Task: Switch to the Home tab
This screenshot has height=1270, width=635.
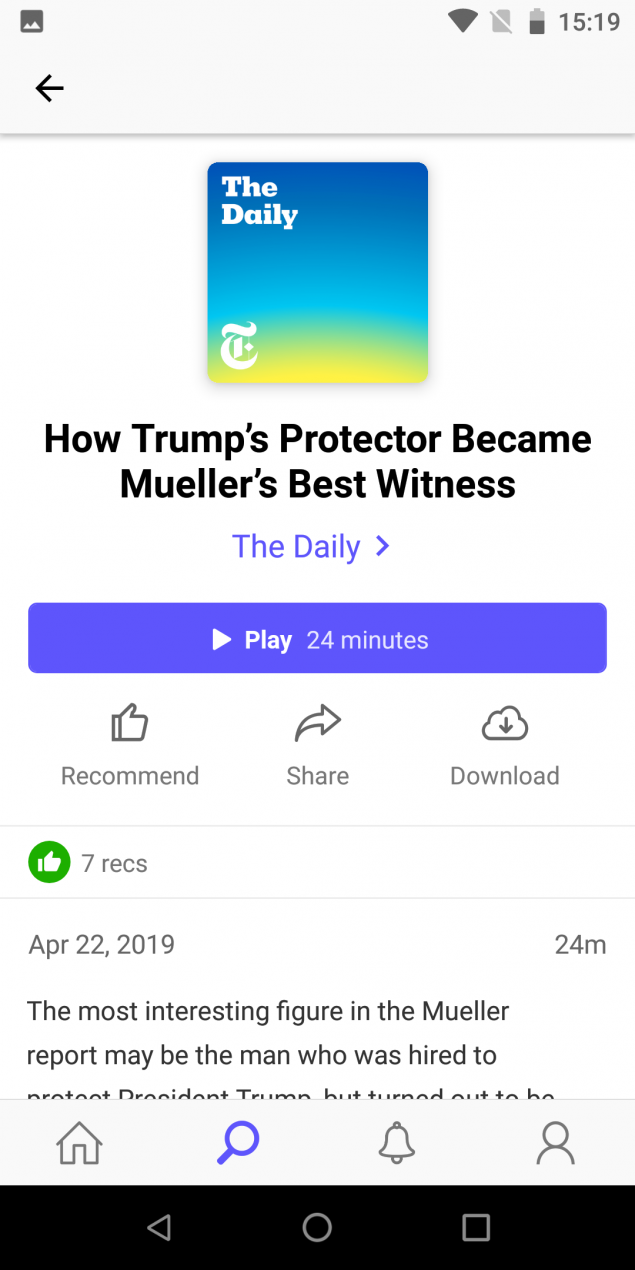Action: (x=80, y=1143)
